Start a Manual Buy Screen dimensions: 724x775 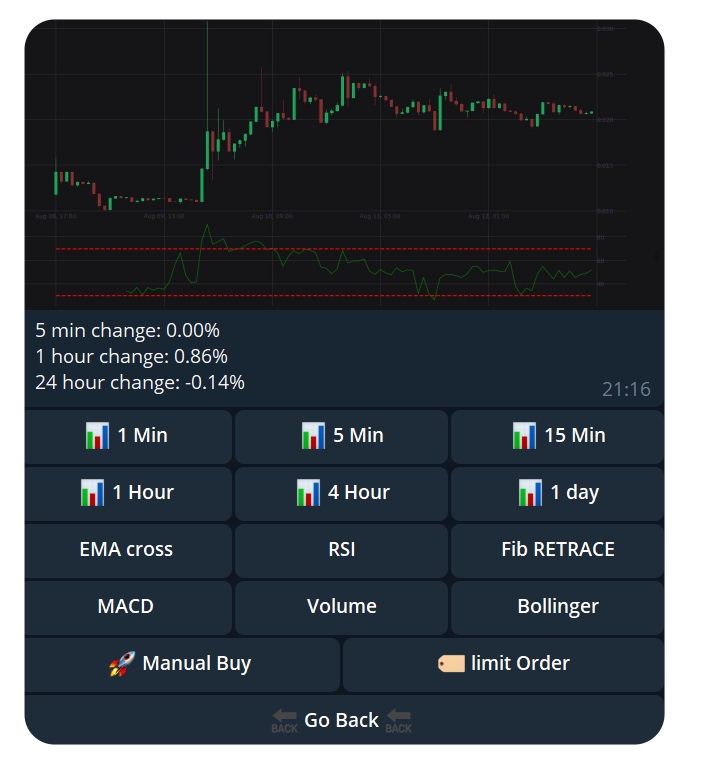pos(181,664)
